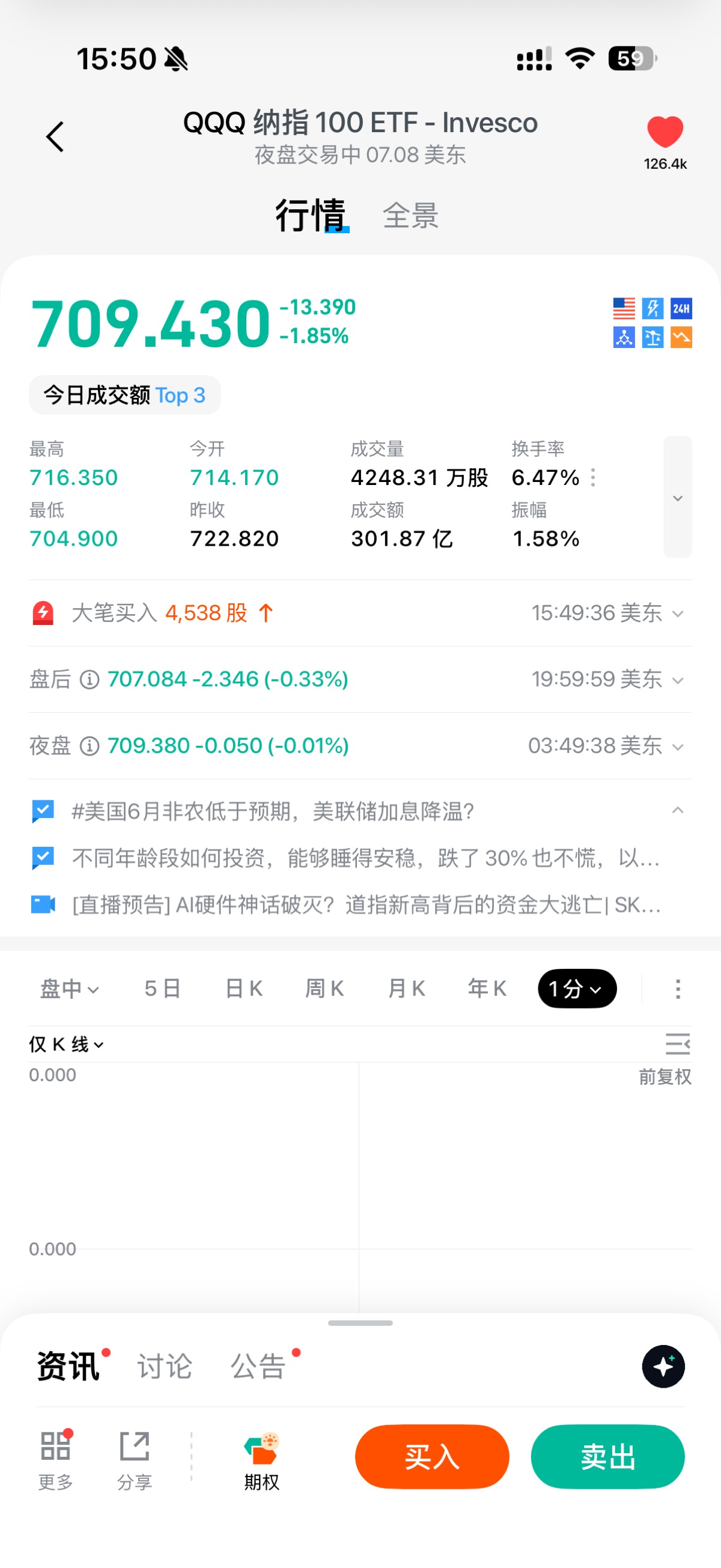Screen dimensions: 721x1568
Task: Switch to the 全景 tab
Action: (410, 216)
